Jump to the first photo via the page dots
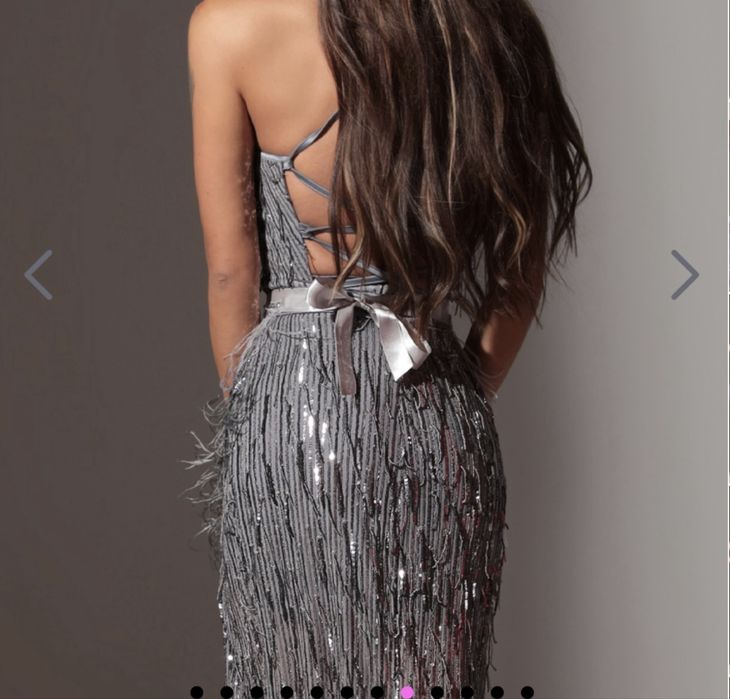This screenshot has width=730, height=699. pos(197,692)
